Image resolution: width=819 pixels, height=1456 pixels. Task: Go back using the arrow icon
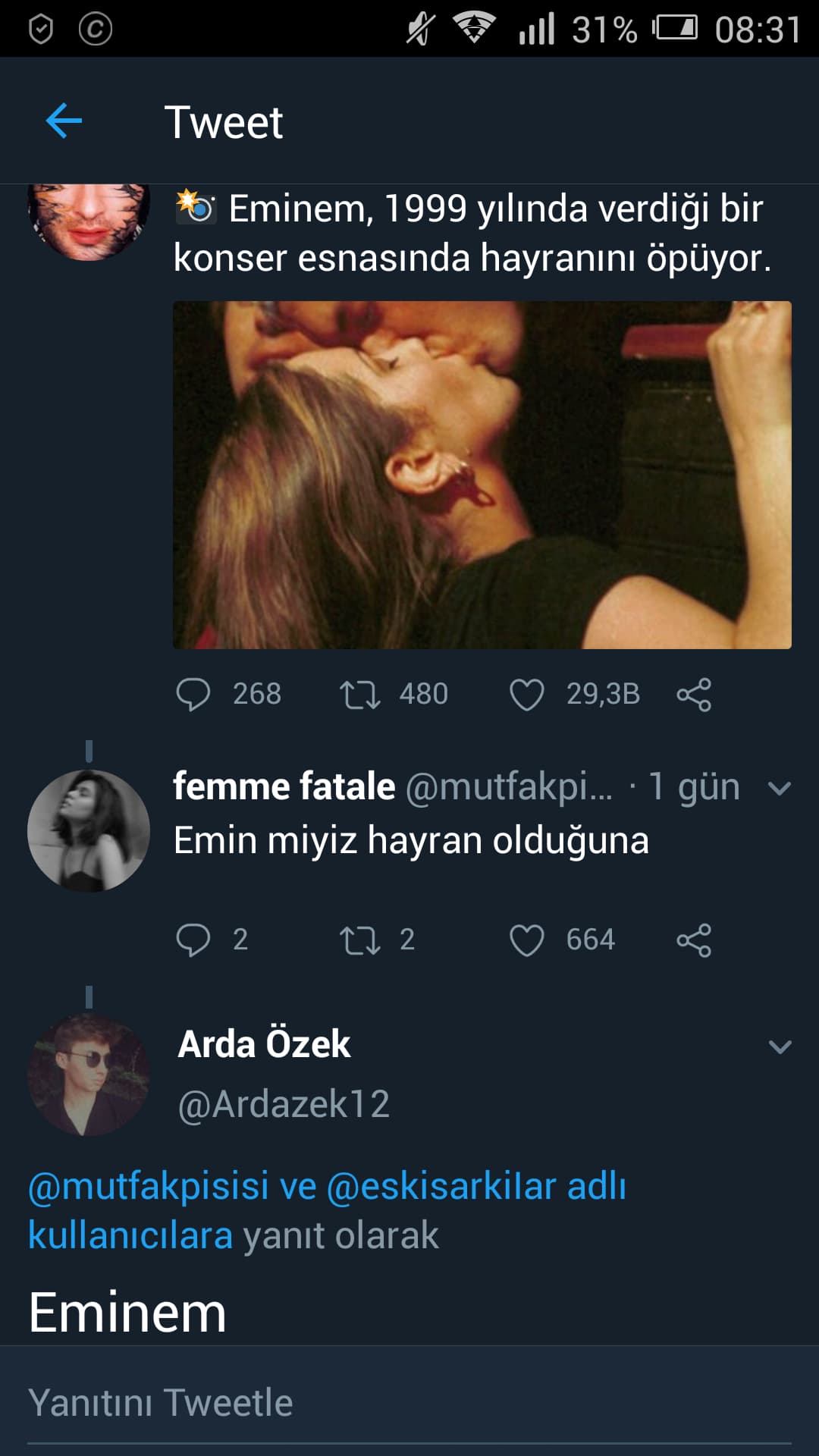coord(64,121)
